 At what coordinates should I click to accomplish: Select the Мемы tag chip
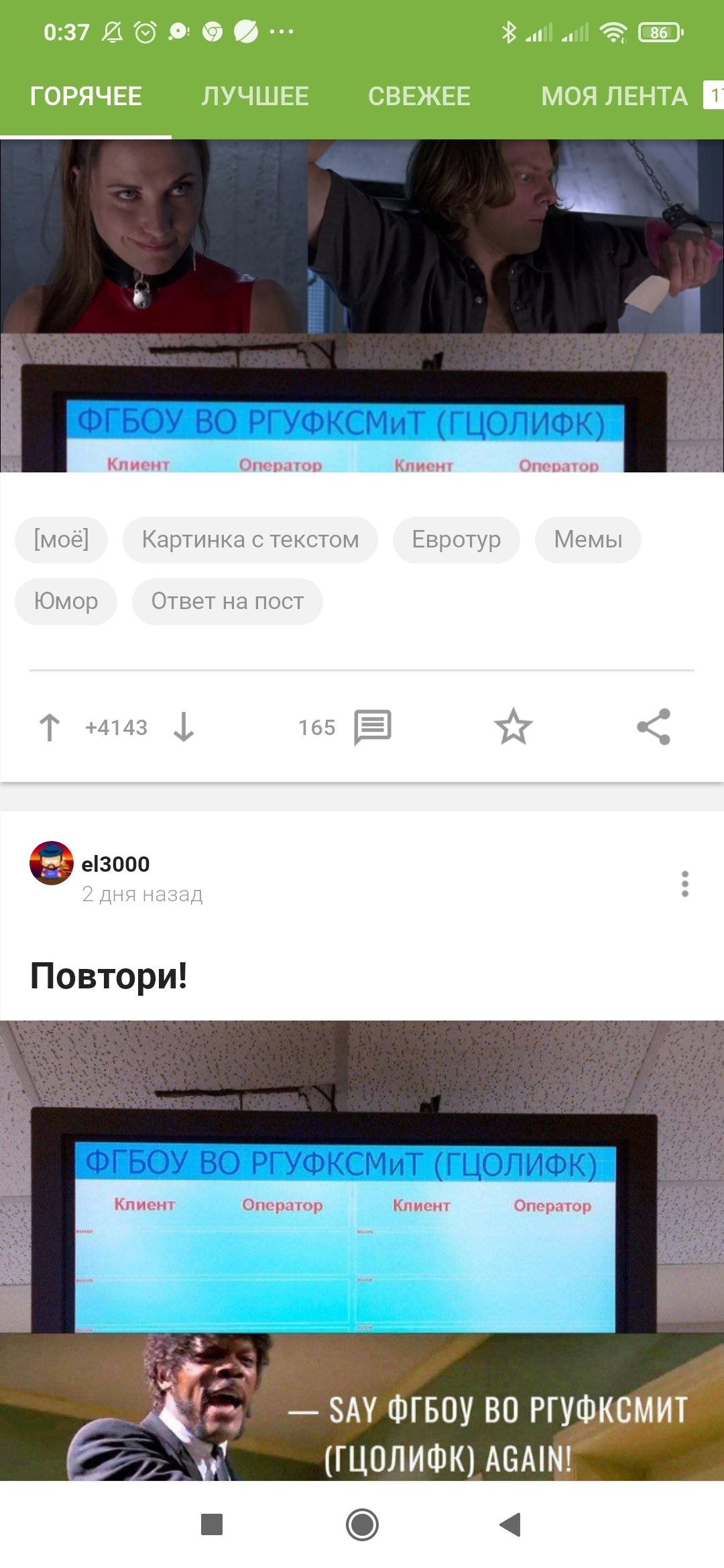588,539
